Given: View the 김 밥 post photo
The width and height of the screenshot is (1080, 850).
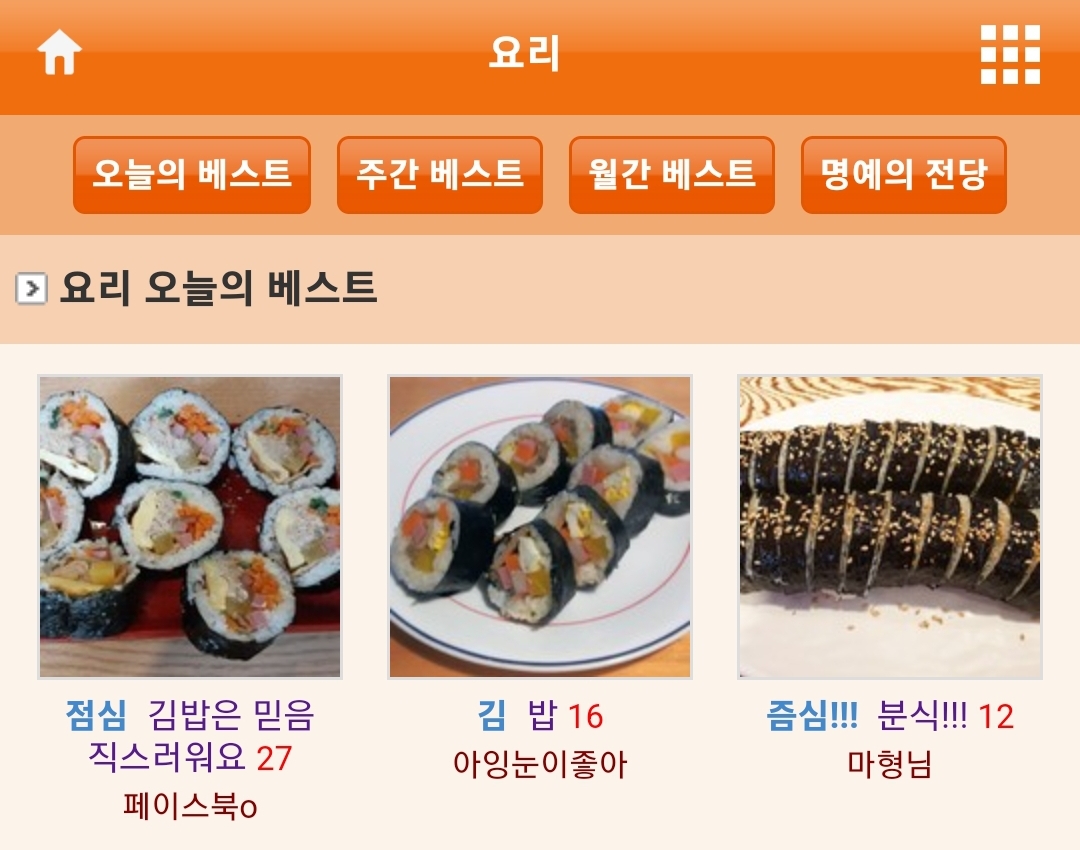Looking at the screenshot, I should click(x=540, y=527).
